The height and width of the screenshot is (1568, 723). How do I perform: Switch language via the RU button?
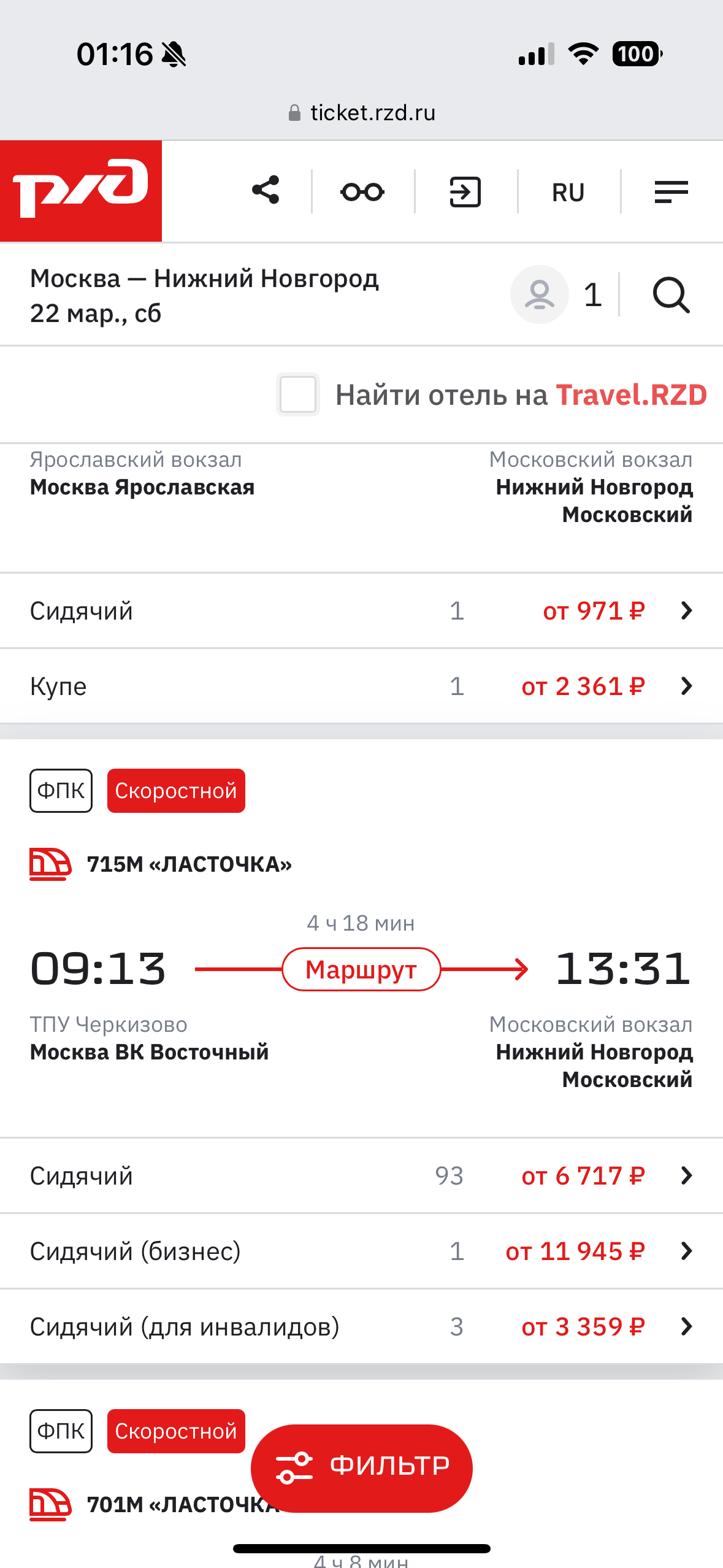(x=568, y=193)
